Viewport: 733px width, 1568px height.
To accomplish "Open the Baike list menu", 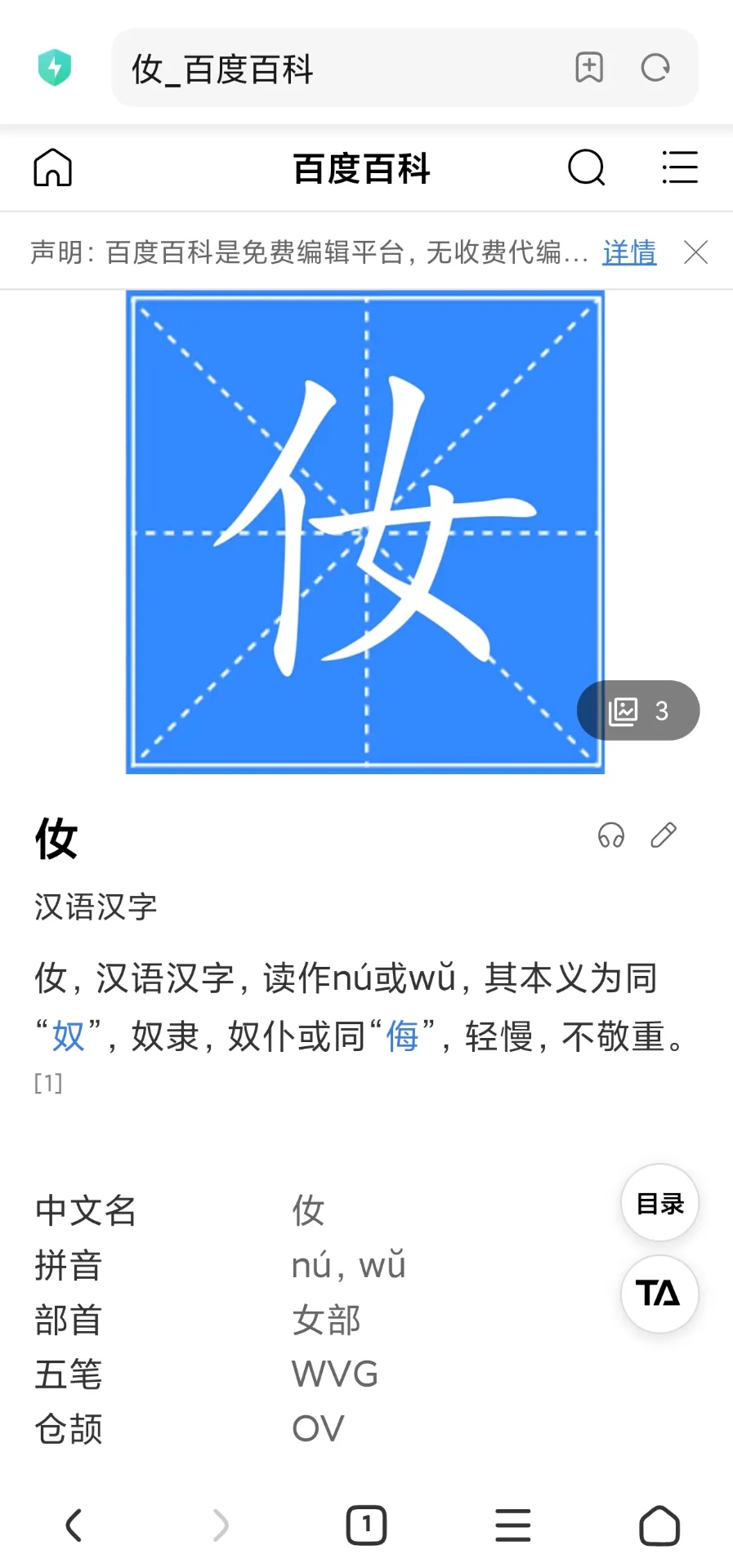I will (679, 168).
